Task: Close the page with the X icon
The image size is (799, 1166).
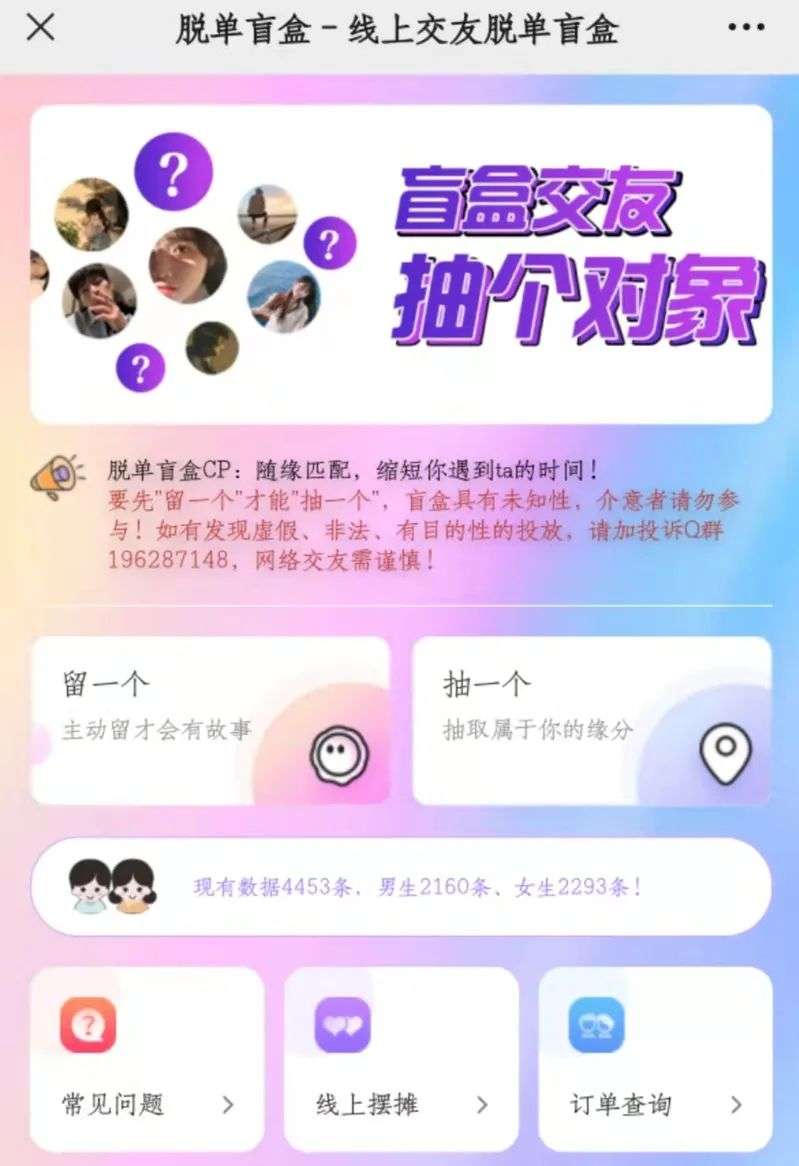Action: click(40, 27)
